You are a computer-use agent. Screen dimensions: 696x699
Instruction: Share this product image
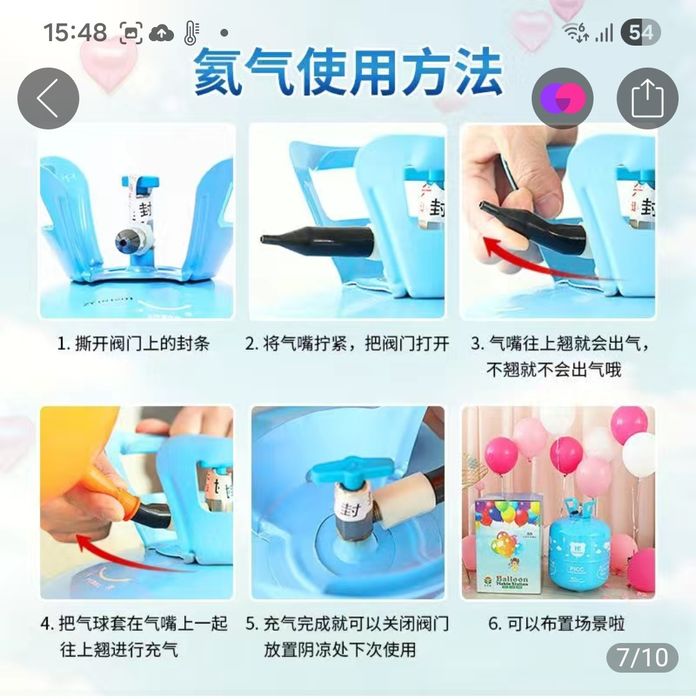tap(648, 98)
